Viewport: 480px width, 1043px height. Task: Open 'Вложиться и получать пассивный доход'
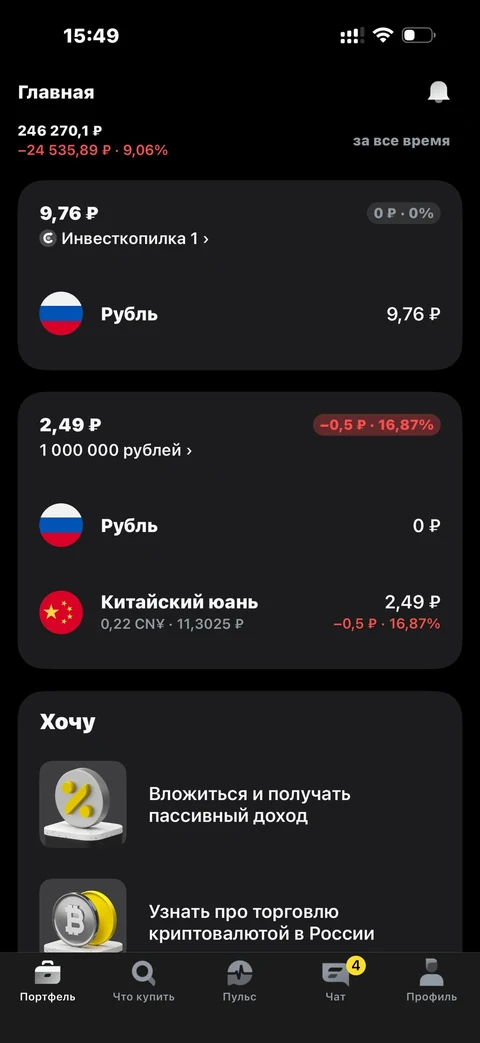240,804
